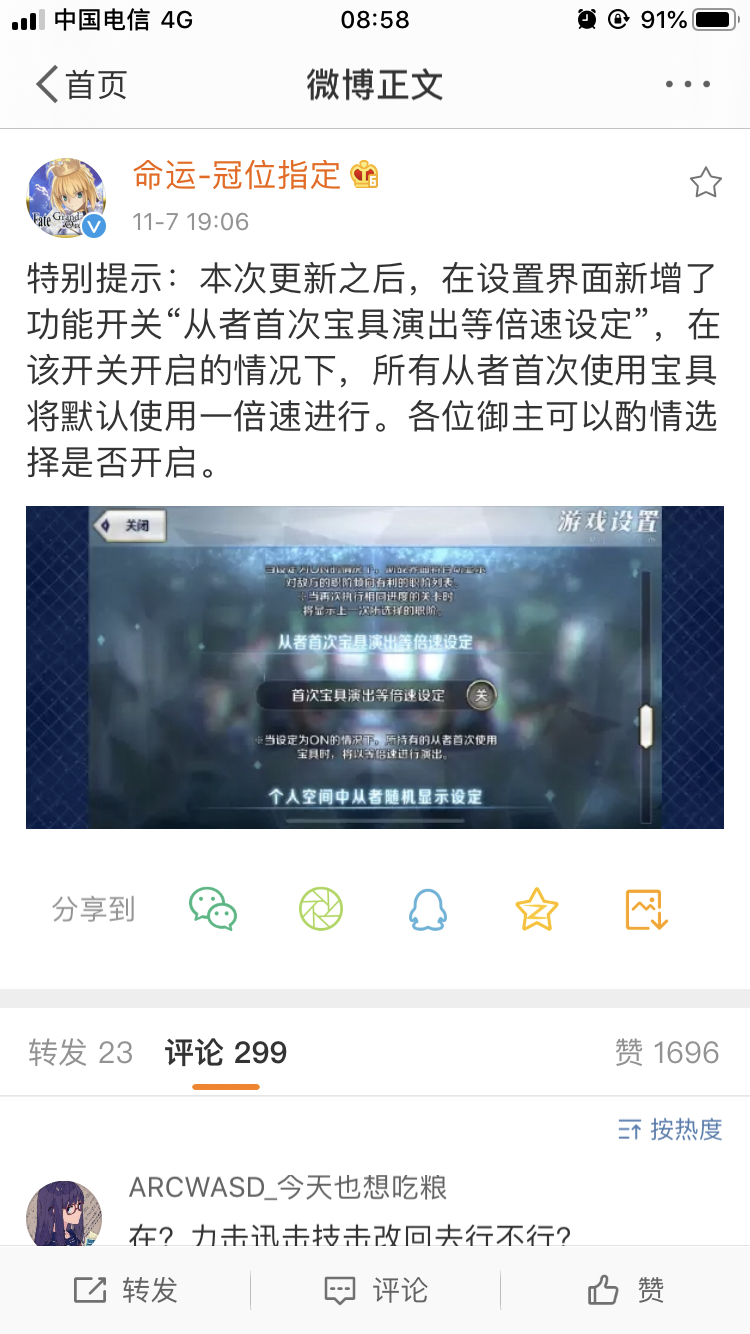The height and width of the screenshot is (1334, 750).
Task: Share post to QQ
Action: (x=428, y=909)
